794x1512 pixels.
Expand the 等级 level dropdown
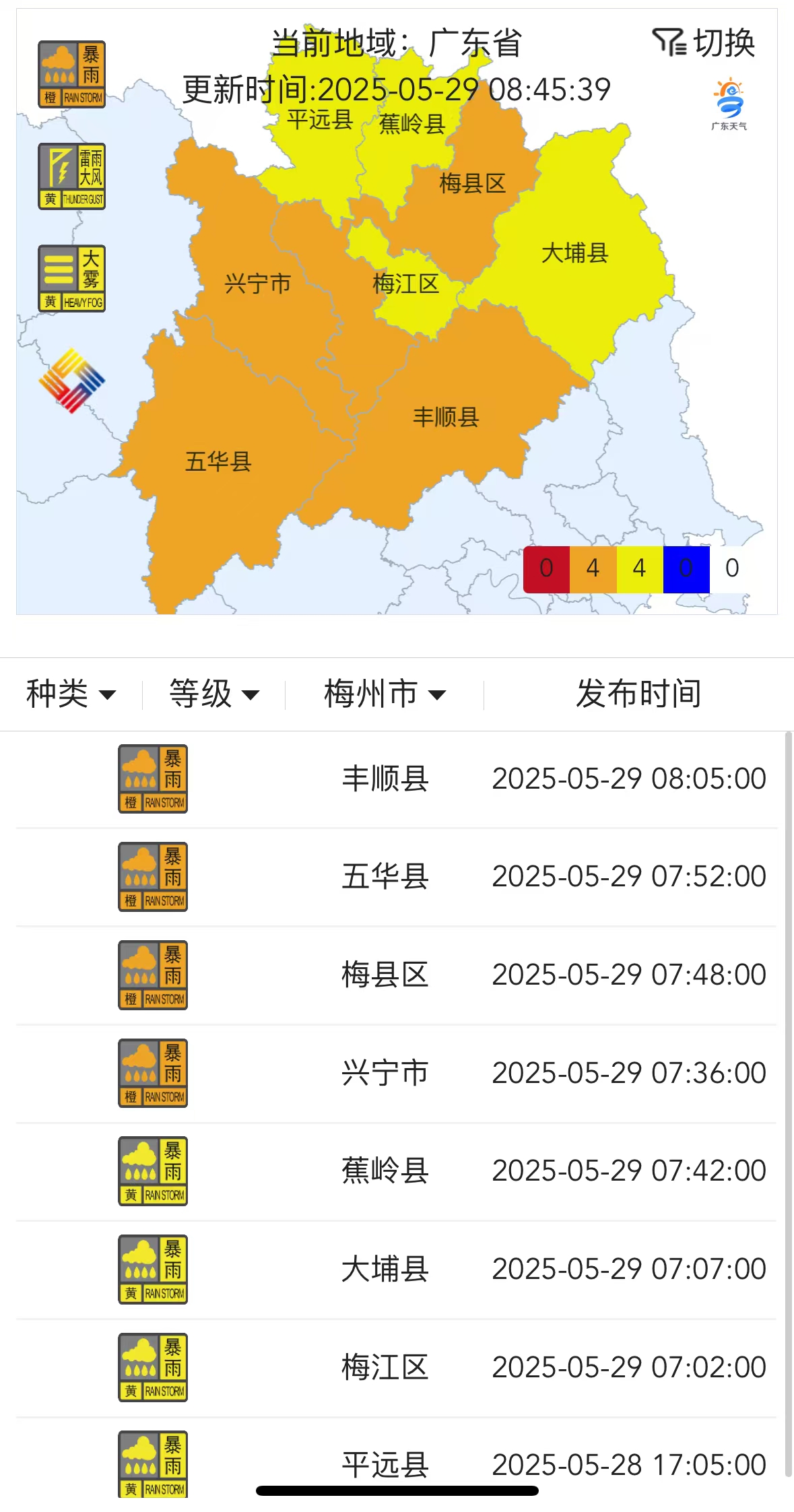213,694
